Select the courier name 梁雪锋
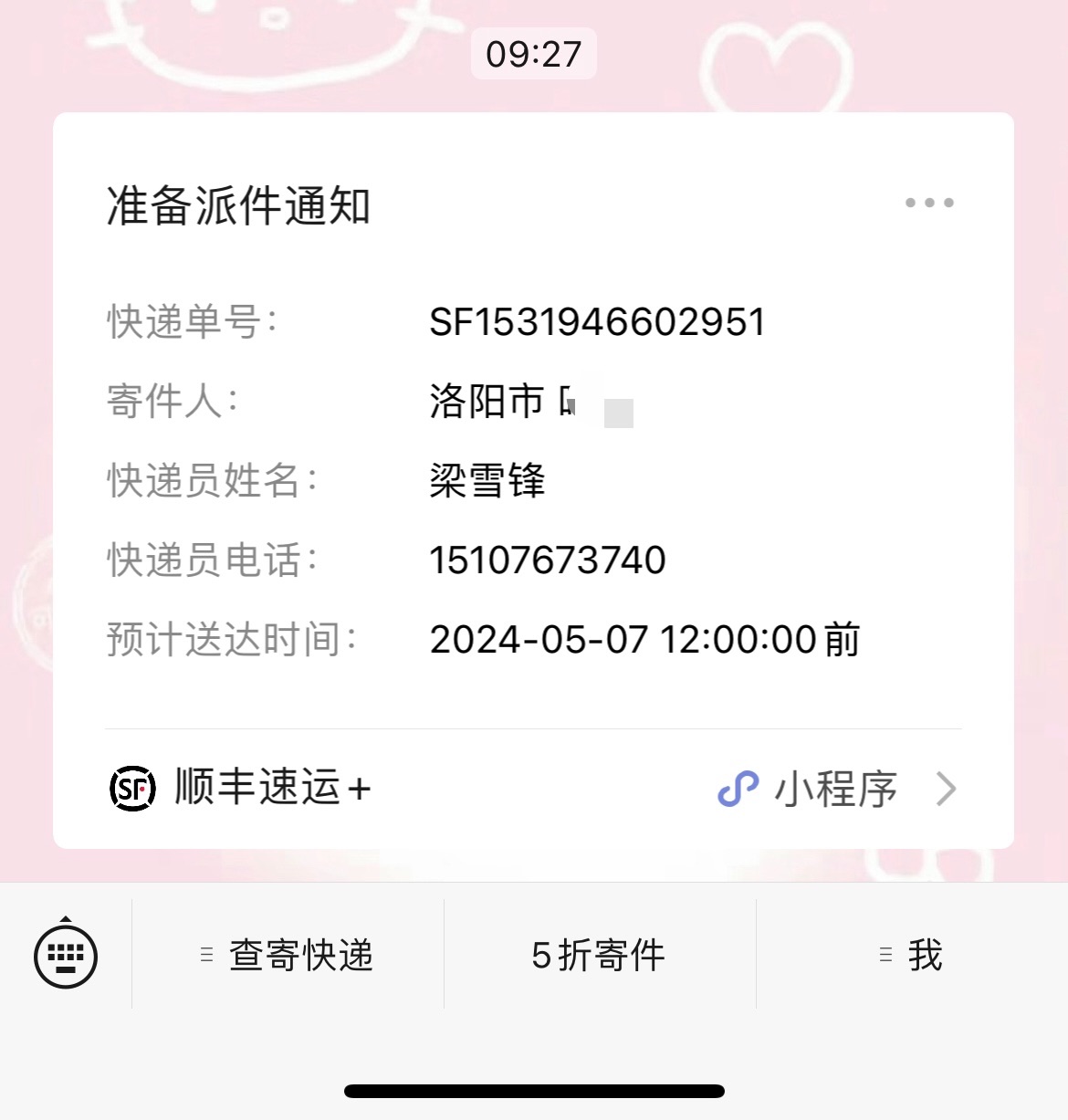Screen dimensions: 1068x1120 pos(488,481)
